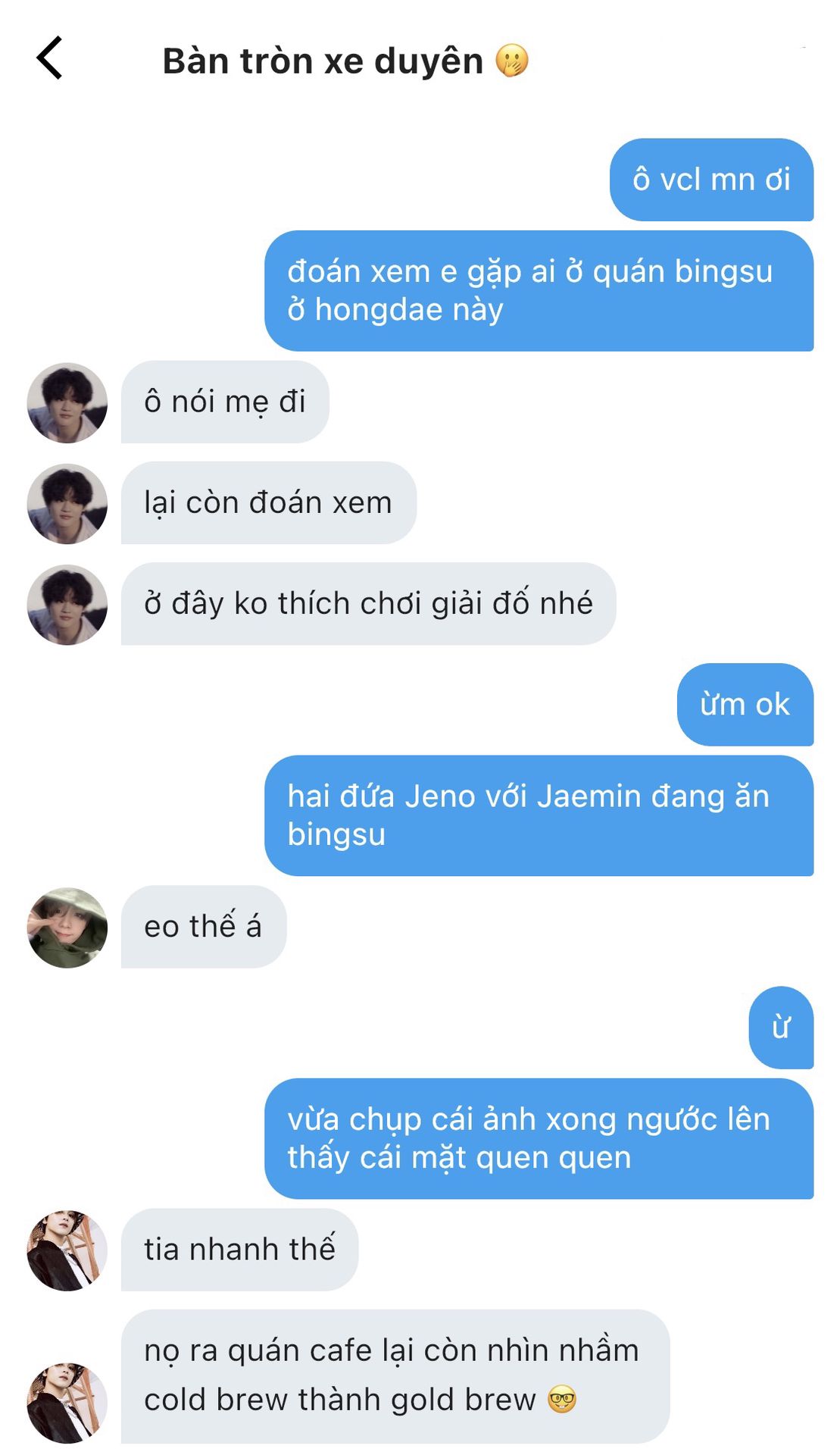This screenshot has width=840, height=1455.
Task: Open the avatar beside the gold brew message
Action: [67, 1403]
